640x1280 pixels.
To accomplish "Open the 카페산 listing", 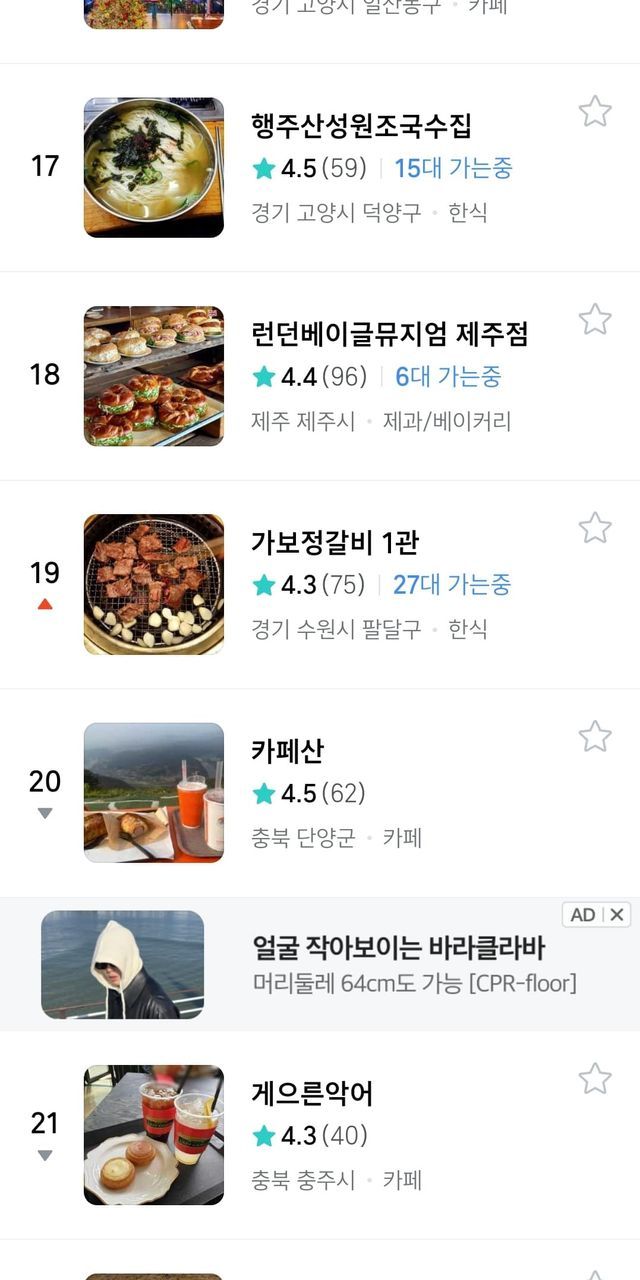I will [x=288, y=751].
